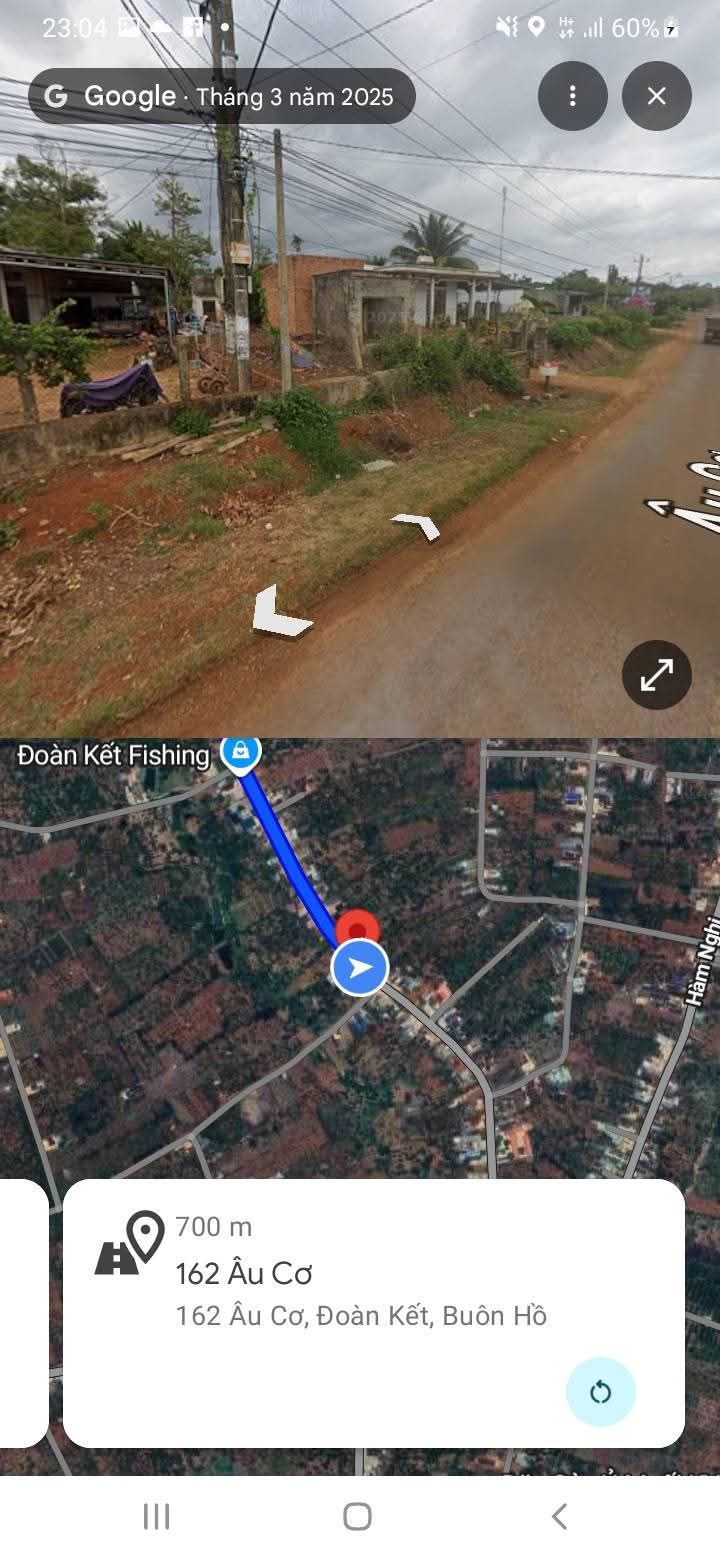Tap the red destination pin on map
Viewport: 720px width, 1560px height.
[x=357, y=926]
